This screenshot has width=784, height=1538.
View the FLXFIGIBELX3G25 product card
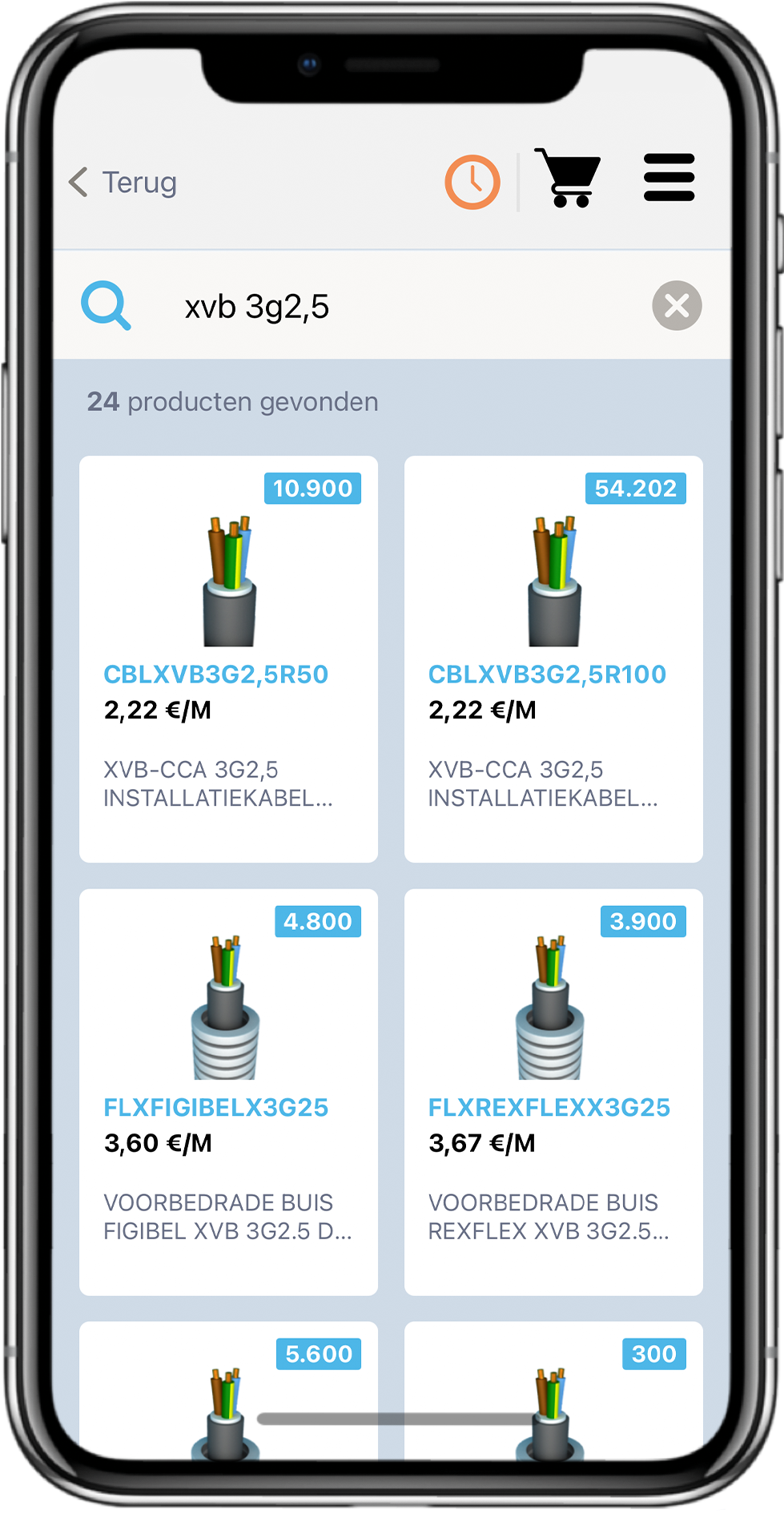tap(228, 1091)
